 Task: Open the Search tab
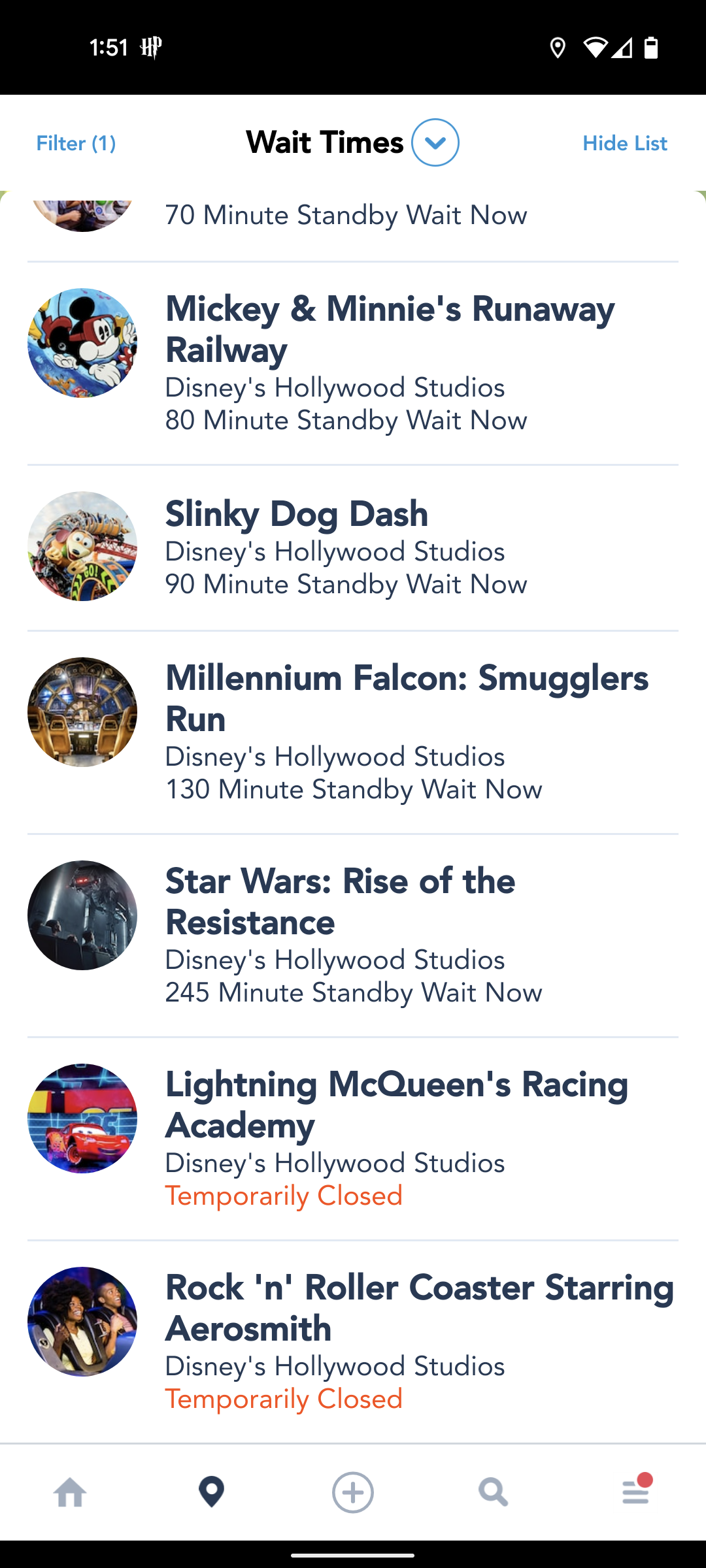pyautogui.click(x=494, y=1493)
